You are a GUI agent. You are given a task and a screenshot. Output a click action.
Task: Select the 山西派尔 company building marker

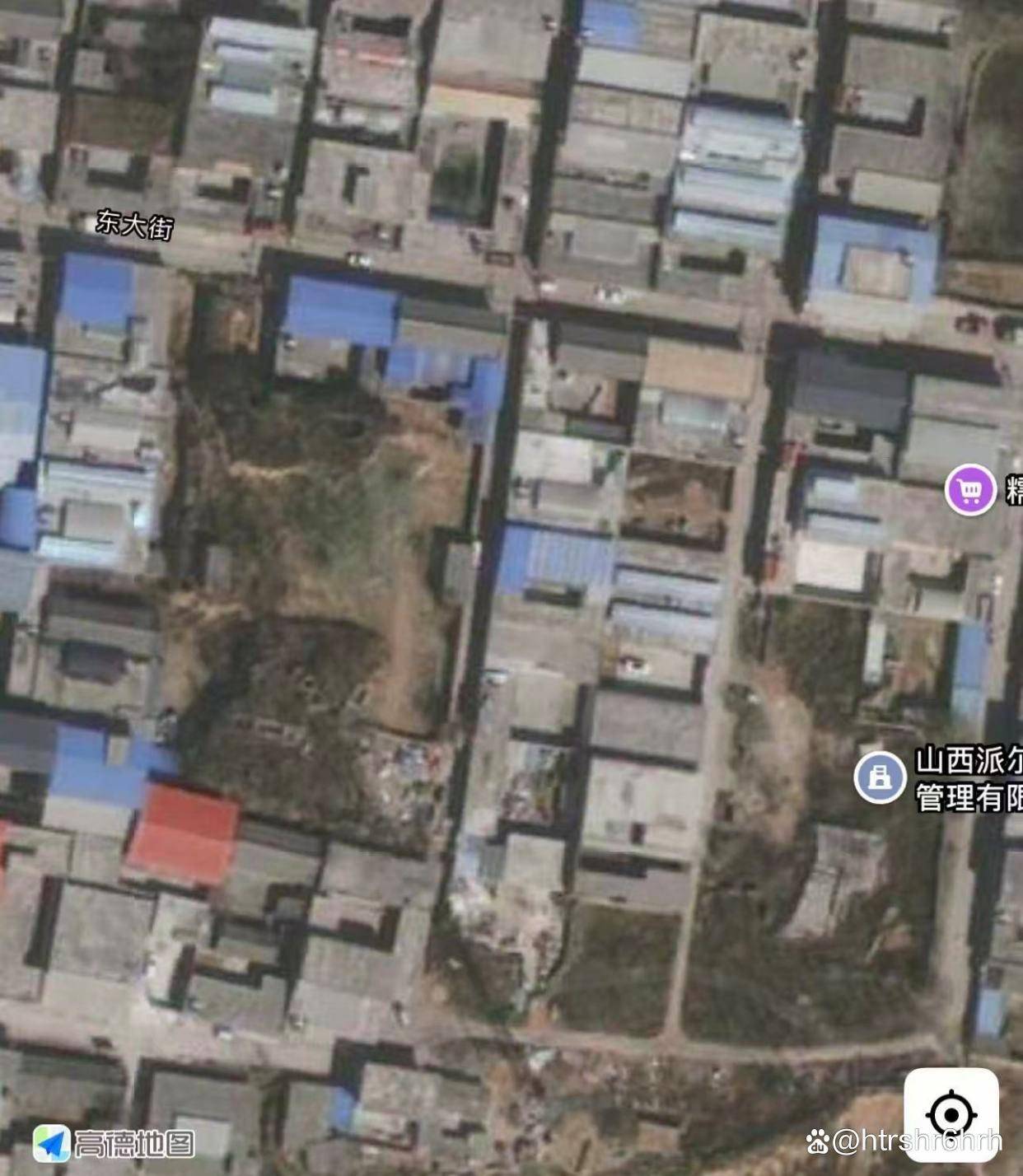pos(880,777)
